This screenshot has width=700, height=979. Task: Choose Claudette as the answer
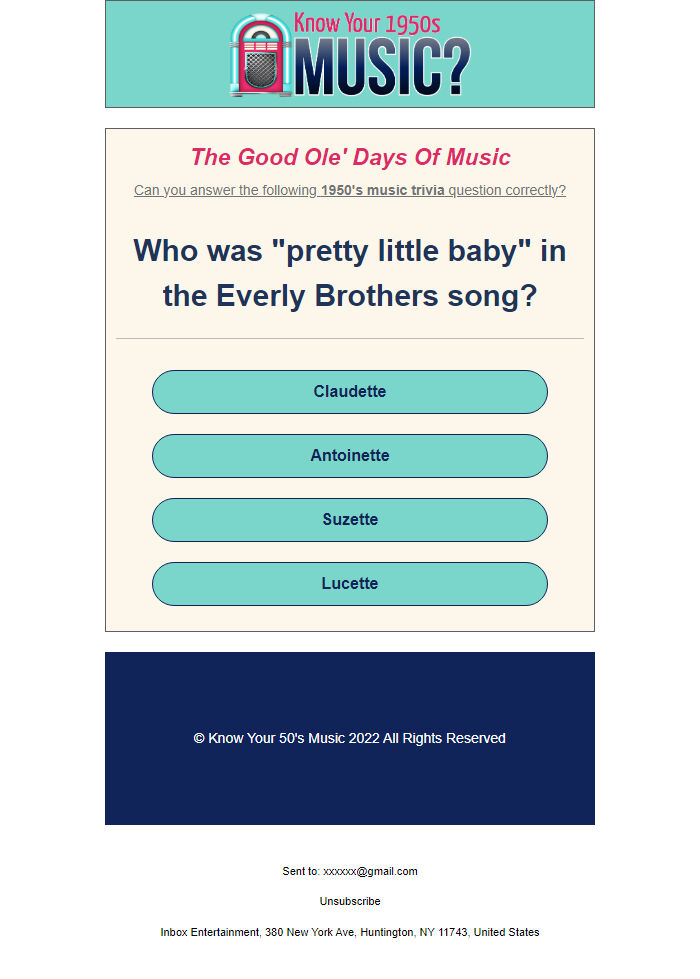coord(349,392)
